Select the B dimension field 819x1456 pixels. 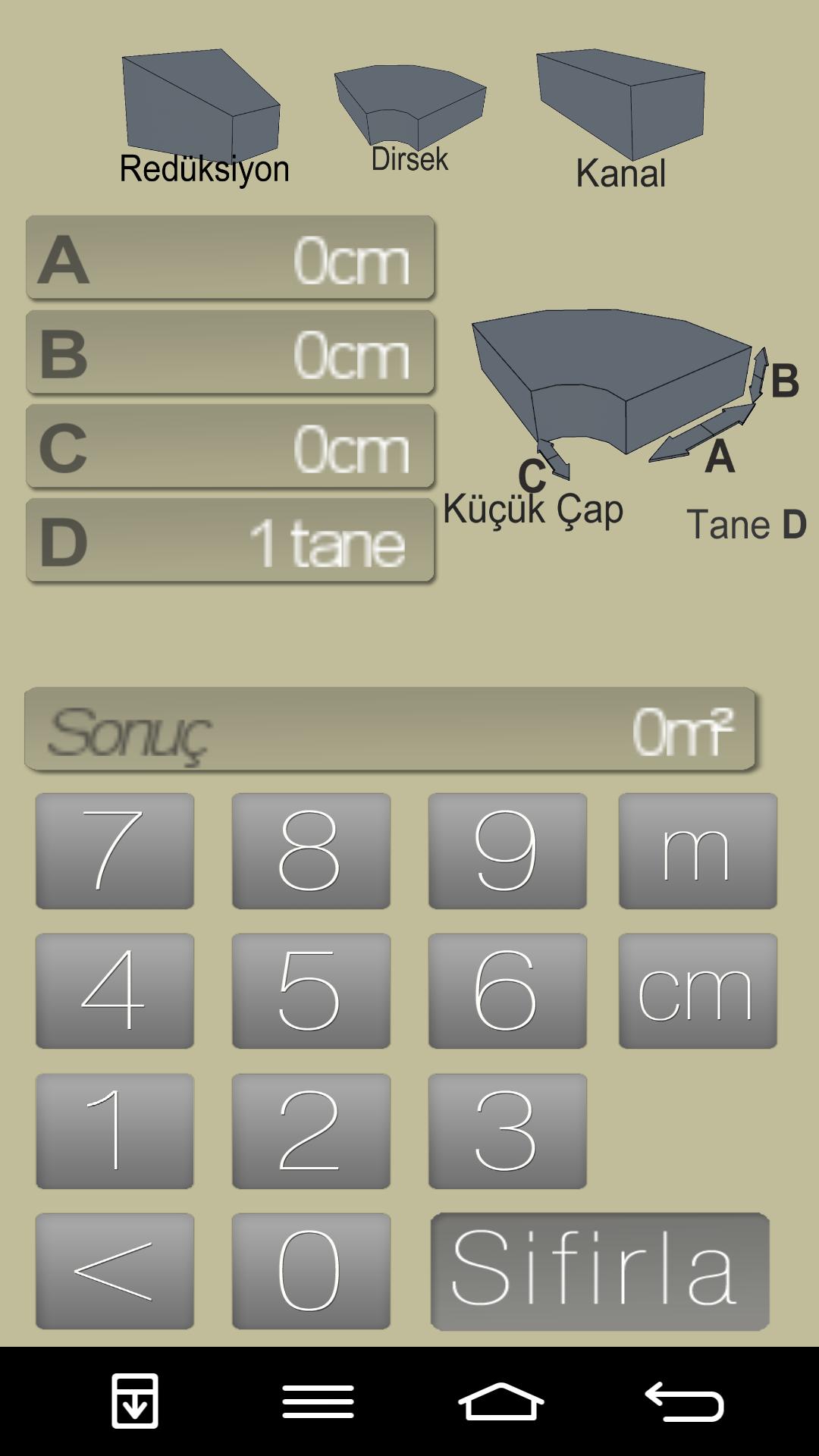click(x=230, y=353)
